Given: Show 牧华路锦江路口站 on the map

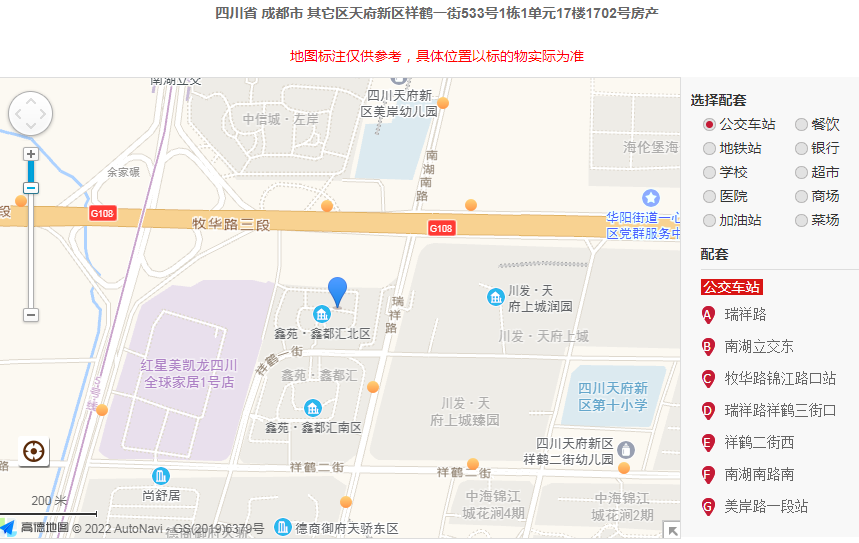Looking at the screenshot, I should [780, 379].
